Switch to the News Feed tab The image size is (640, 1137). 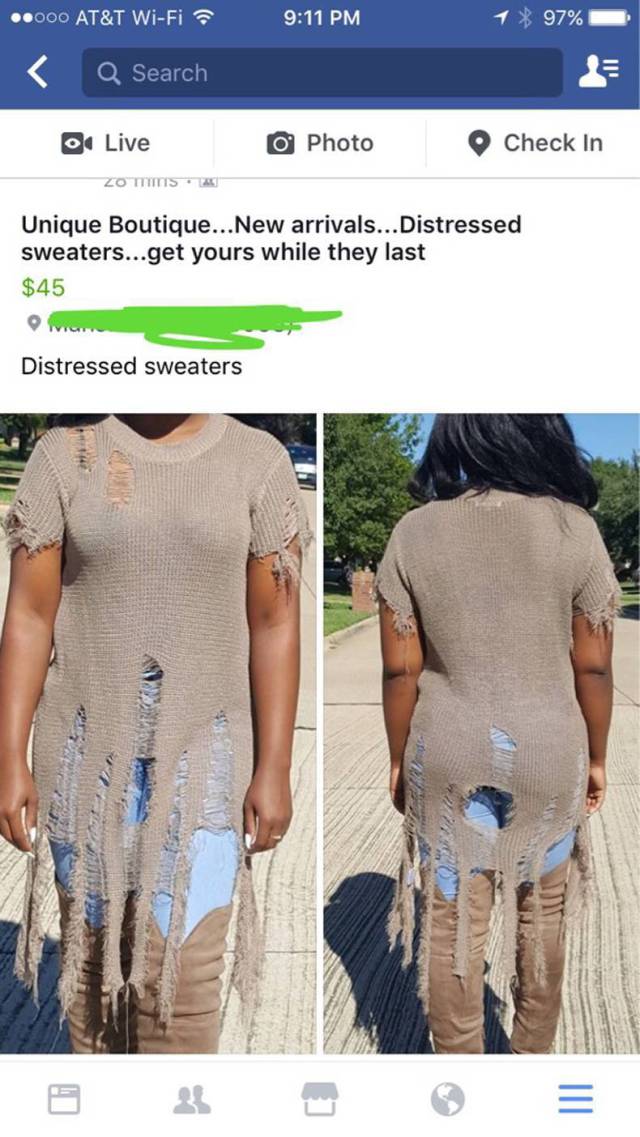pos(64,1099)
